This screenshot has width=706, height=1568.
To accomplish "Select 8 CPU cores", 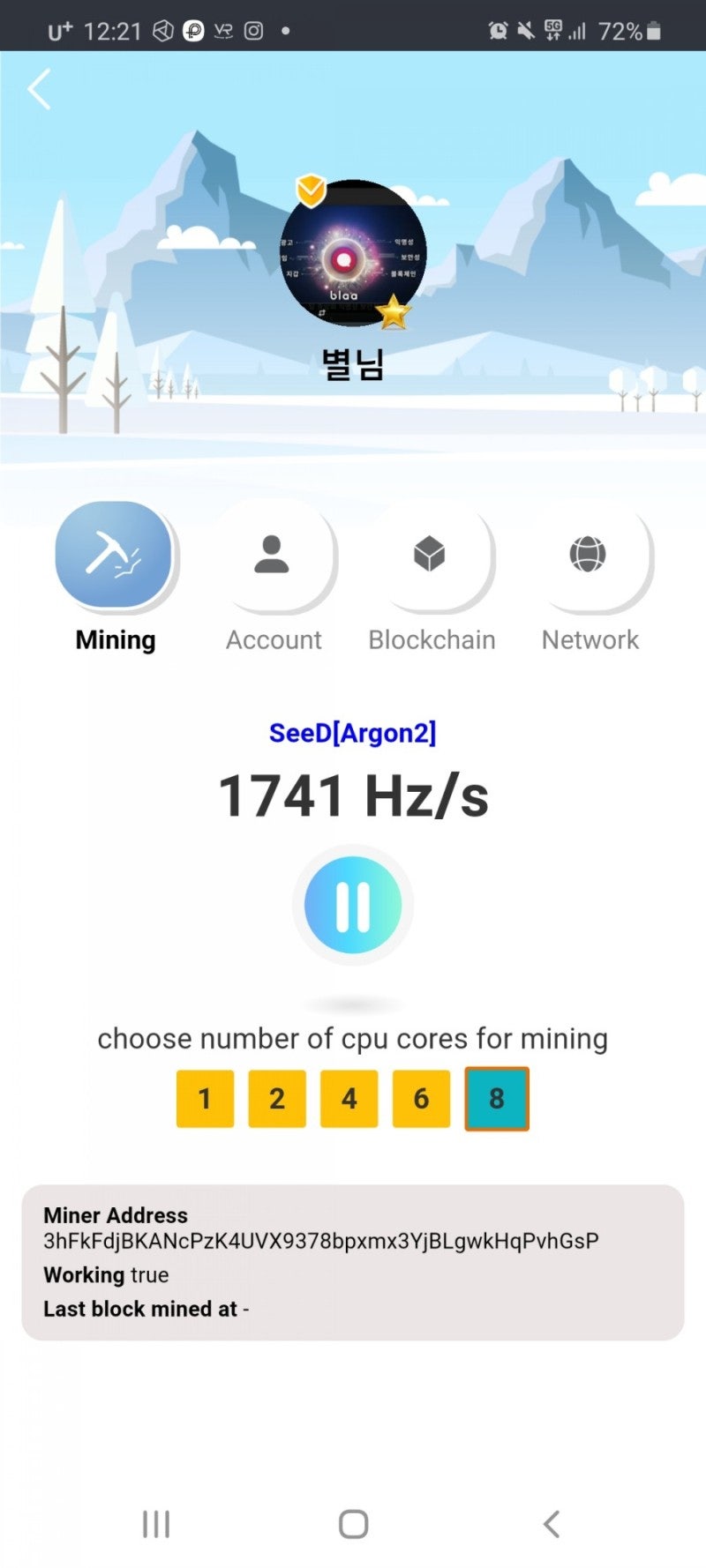I will 497,1099.
